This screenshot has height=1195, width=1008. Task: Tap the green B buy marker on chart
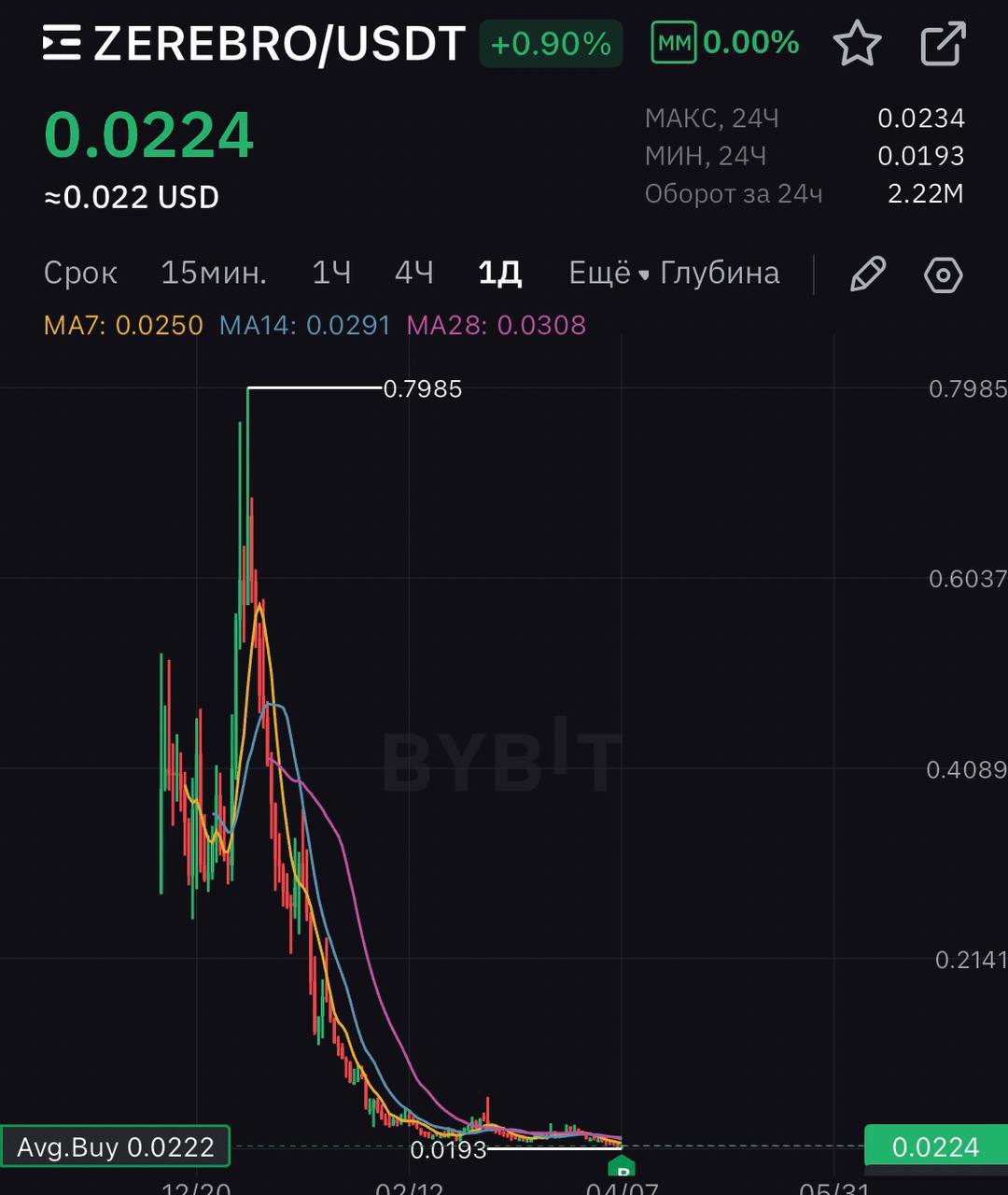pos(621,1168)
